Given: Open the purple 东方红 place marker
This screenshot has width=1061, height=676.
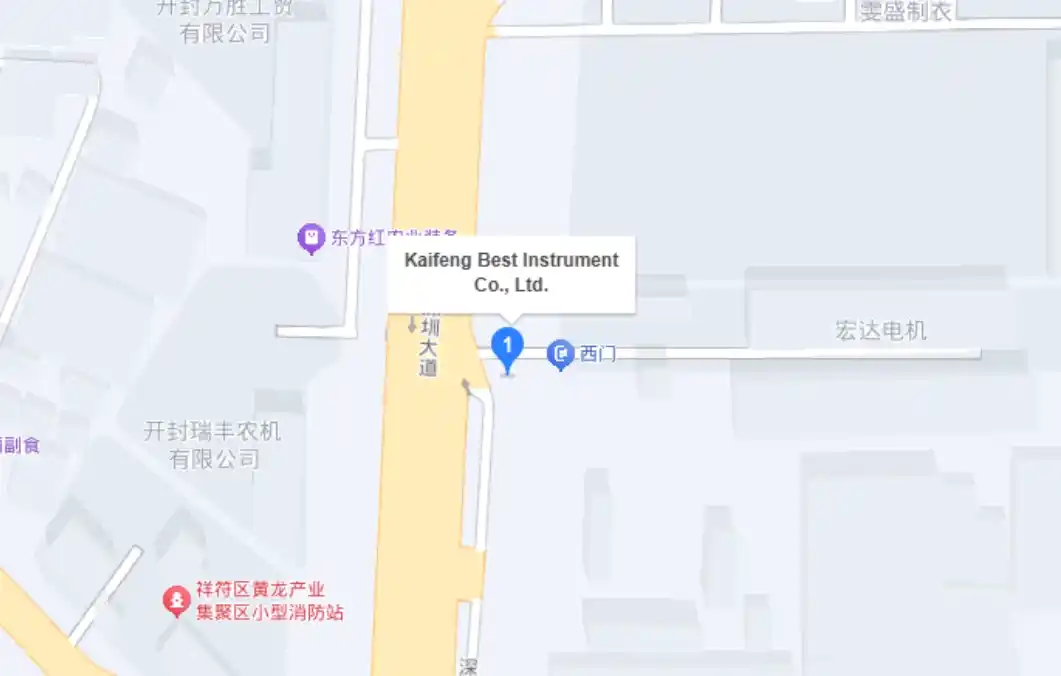Looking at the screenshot, I should coord(312,237).
